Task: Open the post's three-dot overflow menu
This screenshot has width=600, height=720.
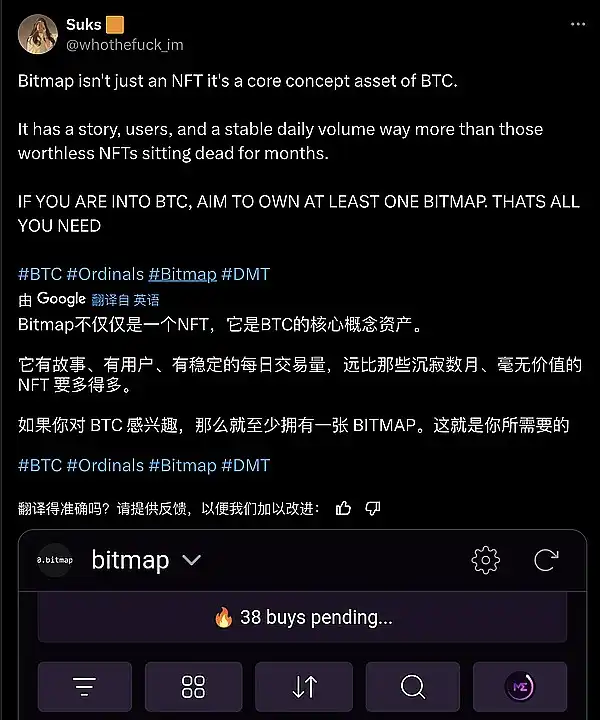Action: coord(577,24)
